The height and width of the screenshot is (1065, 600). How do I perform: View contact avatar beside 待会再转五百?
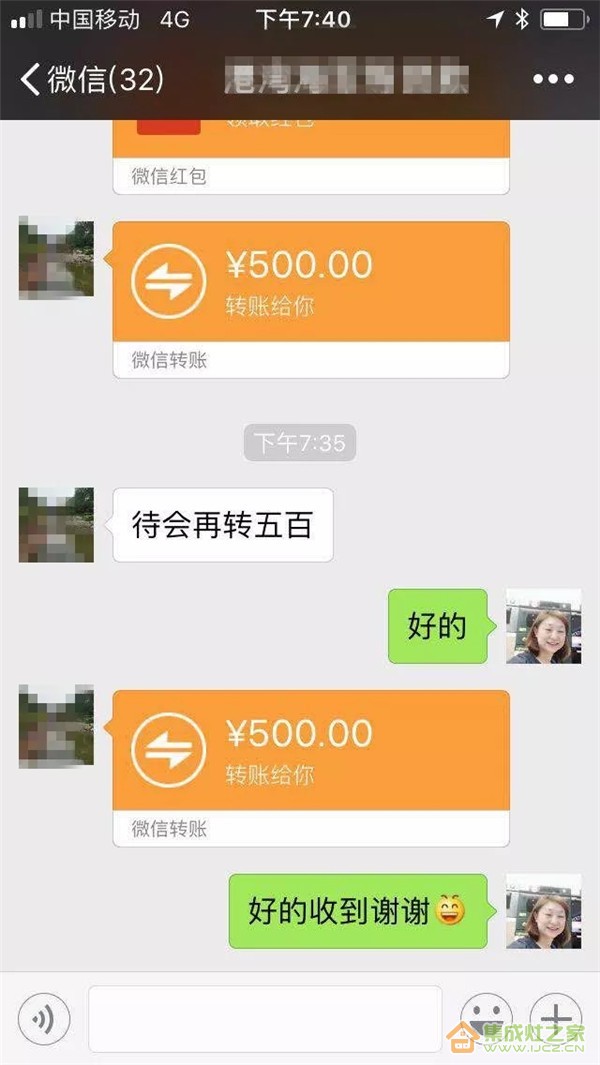[x=56, y=525]
